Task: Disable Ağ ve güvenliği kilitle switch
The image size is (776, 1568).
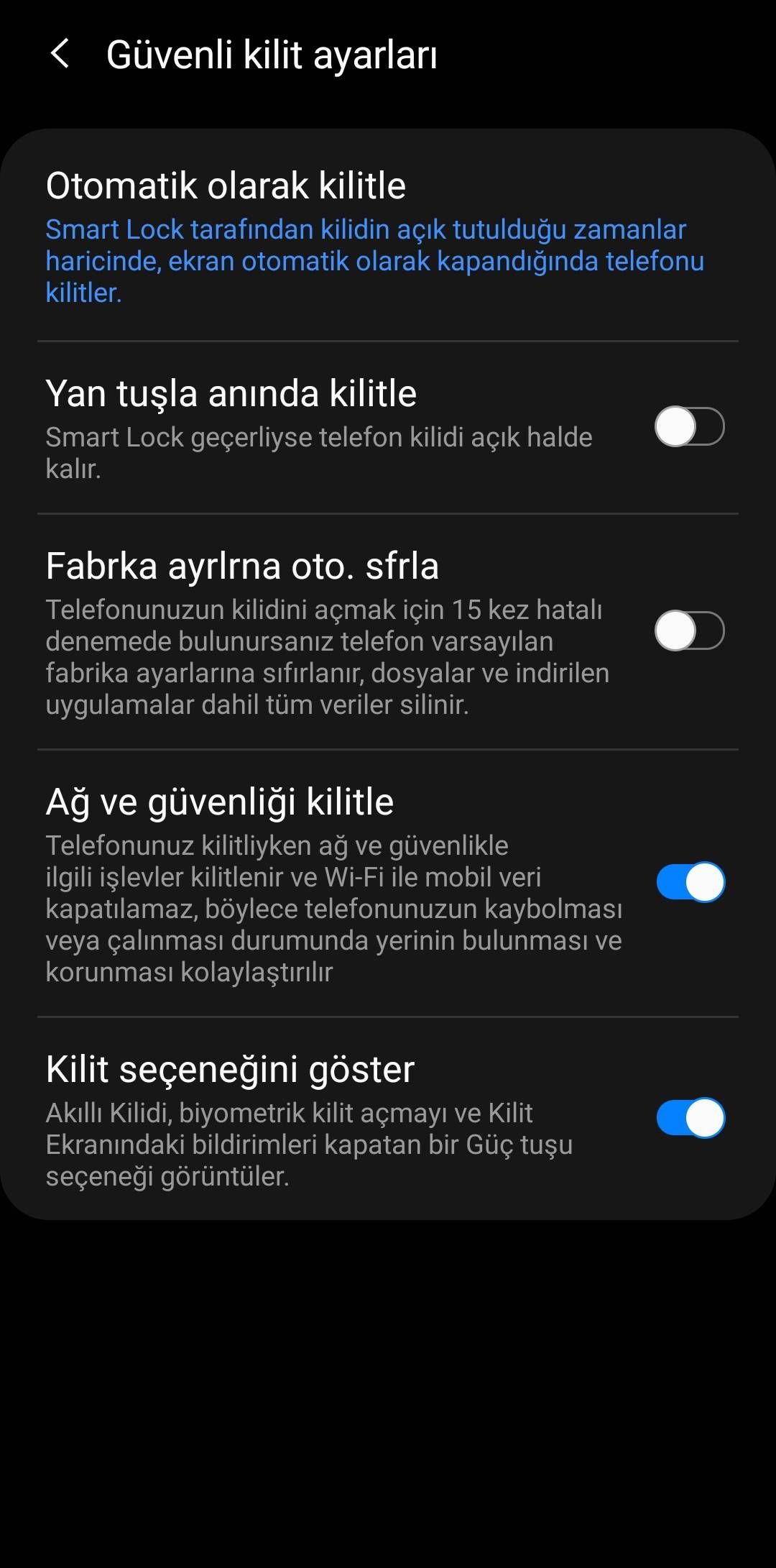Action: pyautogui.click(x=690, y=882)
